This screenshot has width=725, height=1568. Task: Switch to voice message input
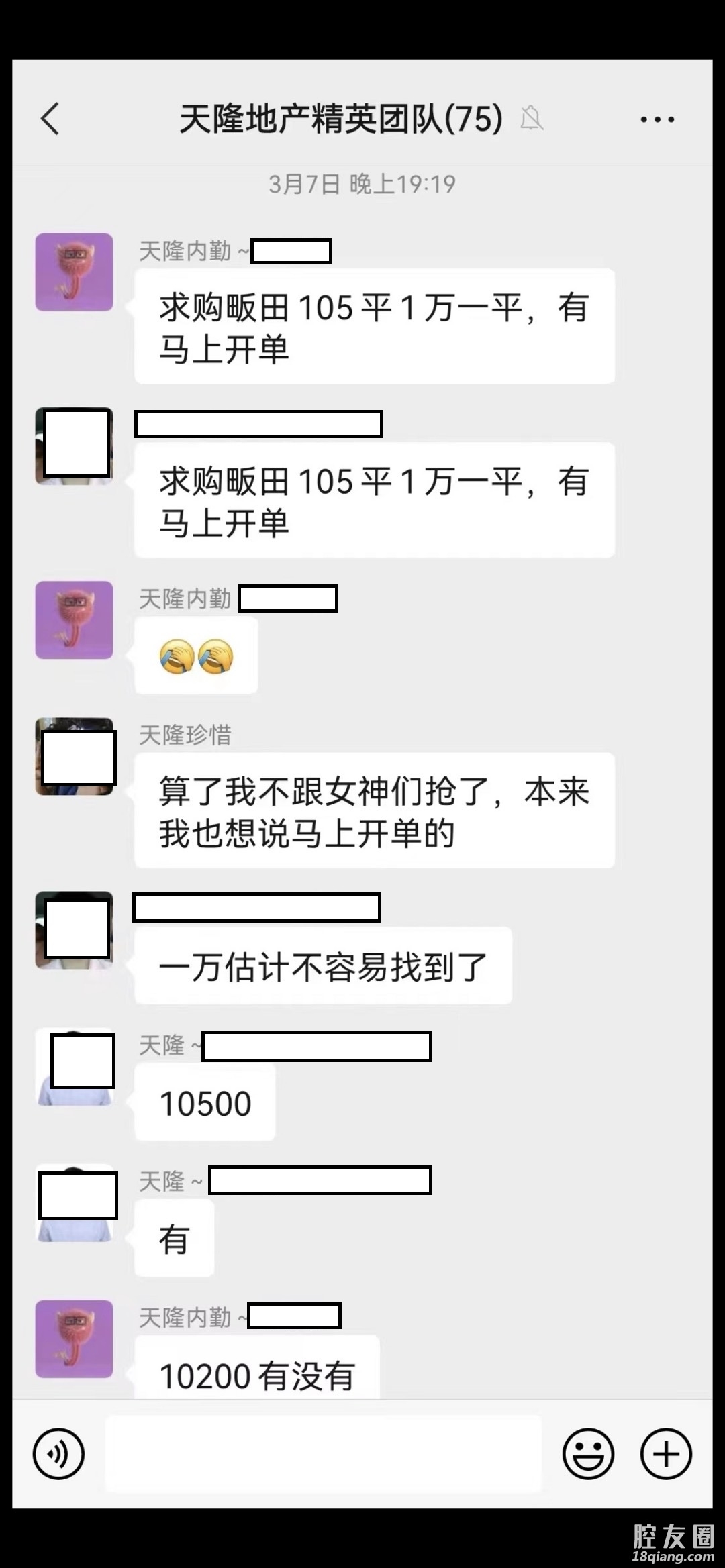pos(58,1454)
